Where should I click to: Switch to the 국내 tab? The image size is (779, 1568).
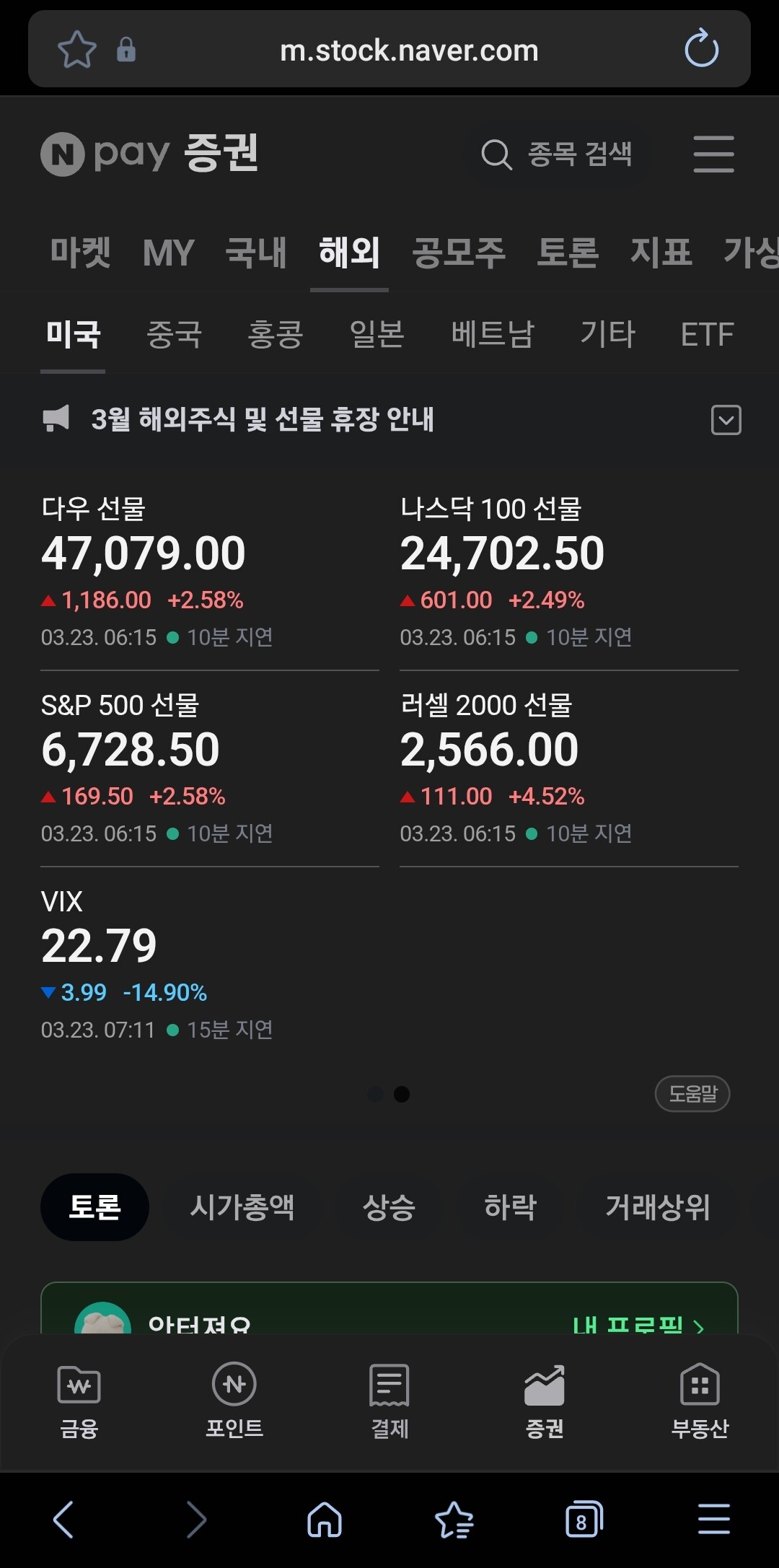[x=256, y=253]
